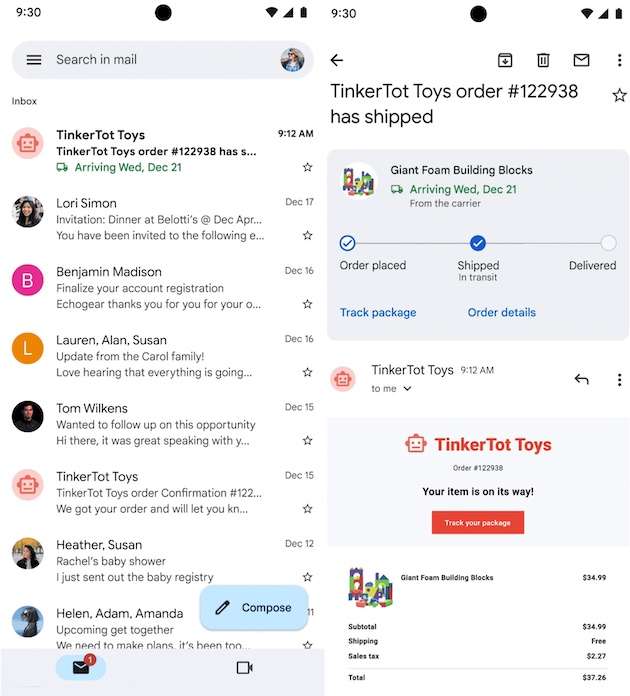Image resolution: width=630 pixels, height=696 pixels.
Task: Open the account profile picture
Action: coord(292,60)
